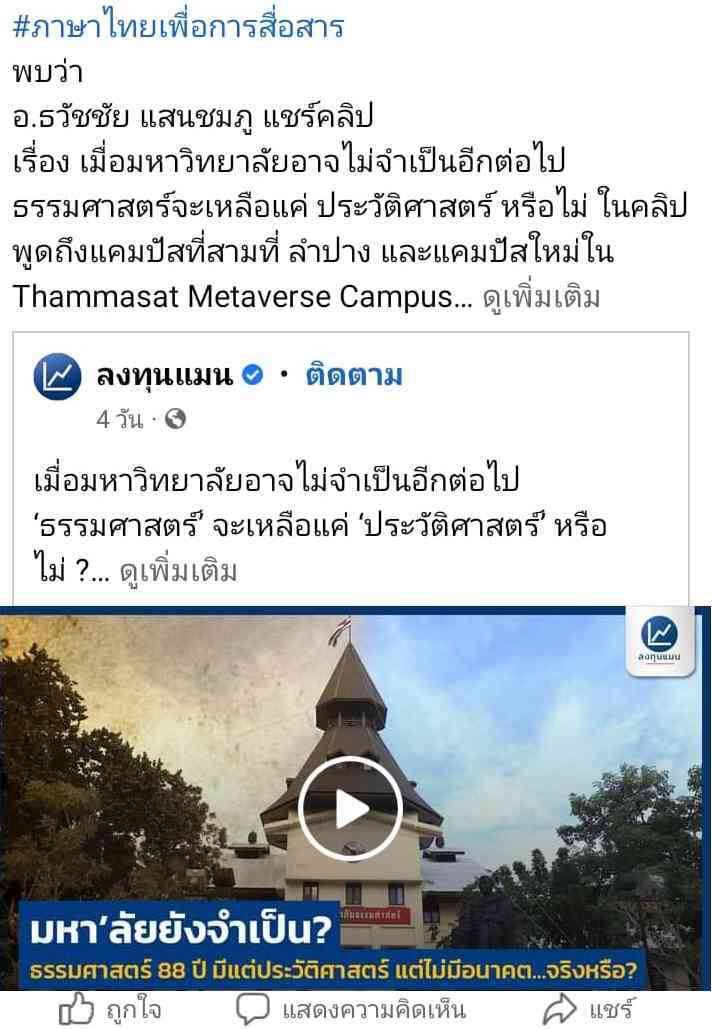Follow ลงทุนแมน with ติดตาม
Viewport: 712px width, 1029px height.
point(354,376)
